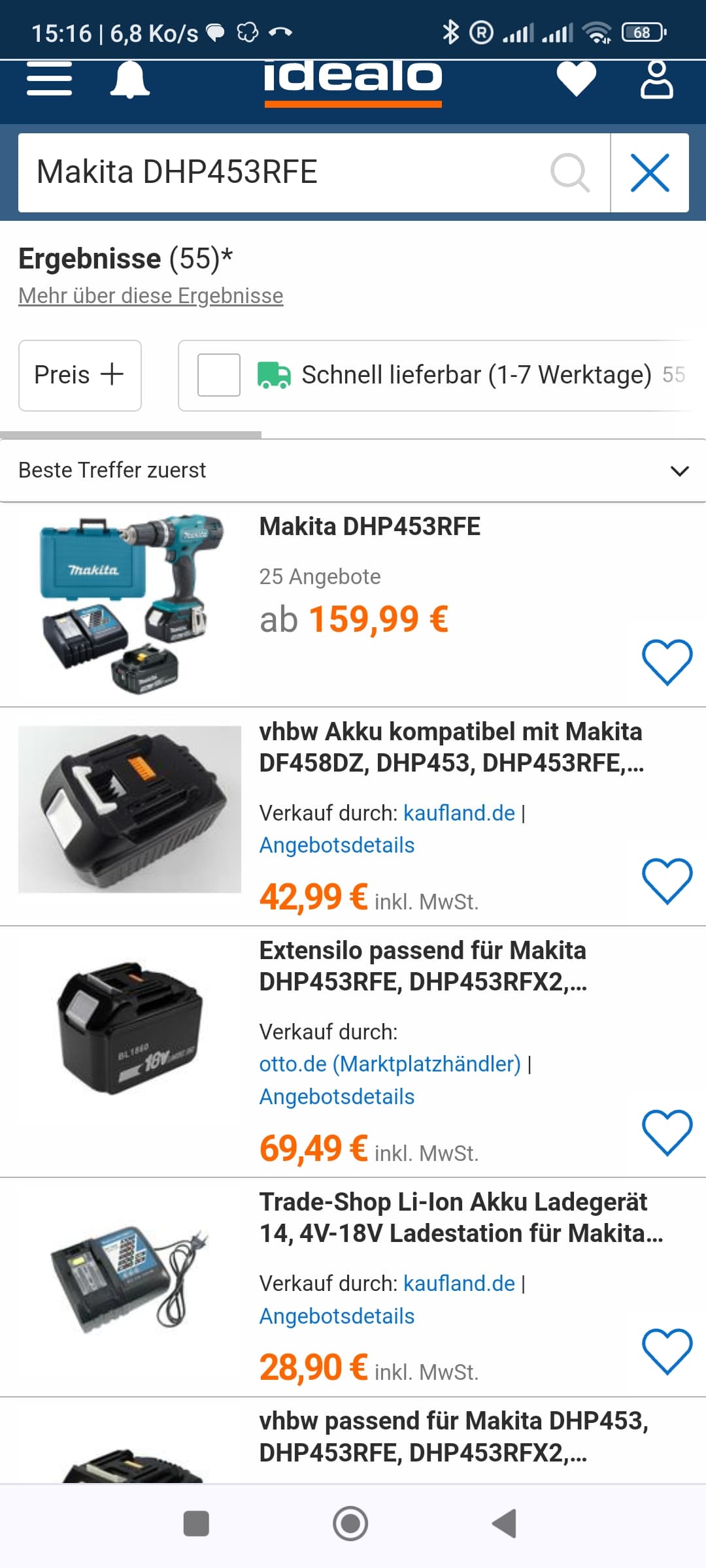Open the otto.de (Marktplatzhändler) seller link
Viewport: 706px width, 1568px height.
coord(390,1064)
